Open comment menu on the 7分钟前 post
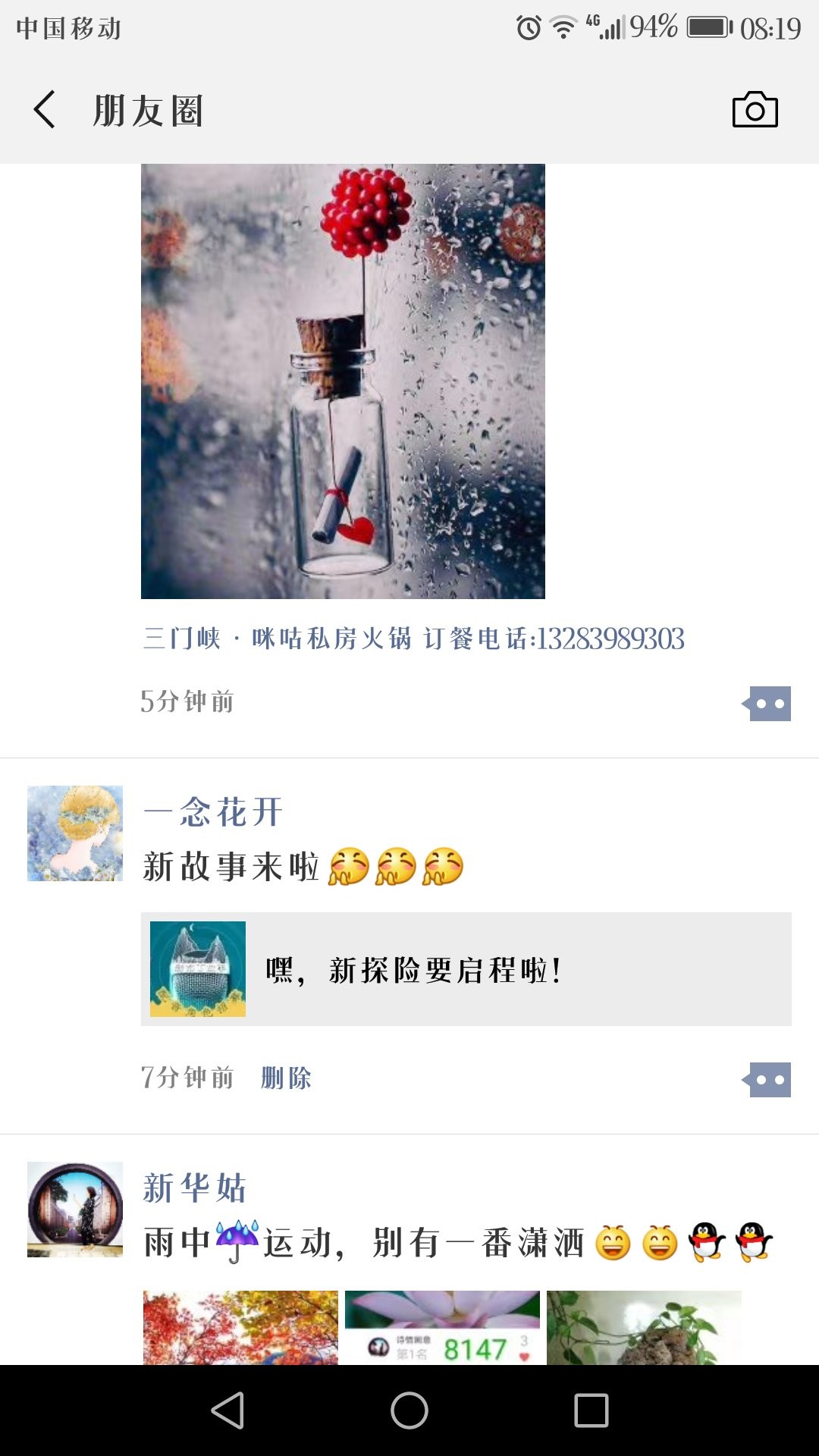This screenshot has height=1456, width=819. (768, 1080)
